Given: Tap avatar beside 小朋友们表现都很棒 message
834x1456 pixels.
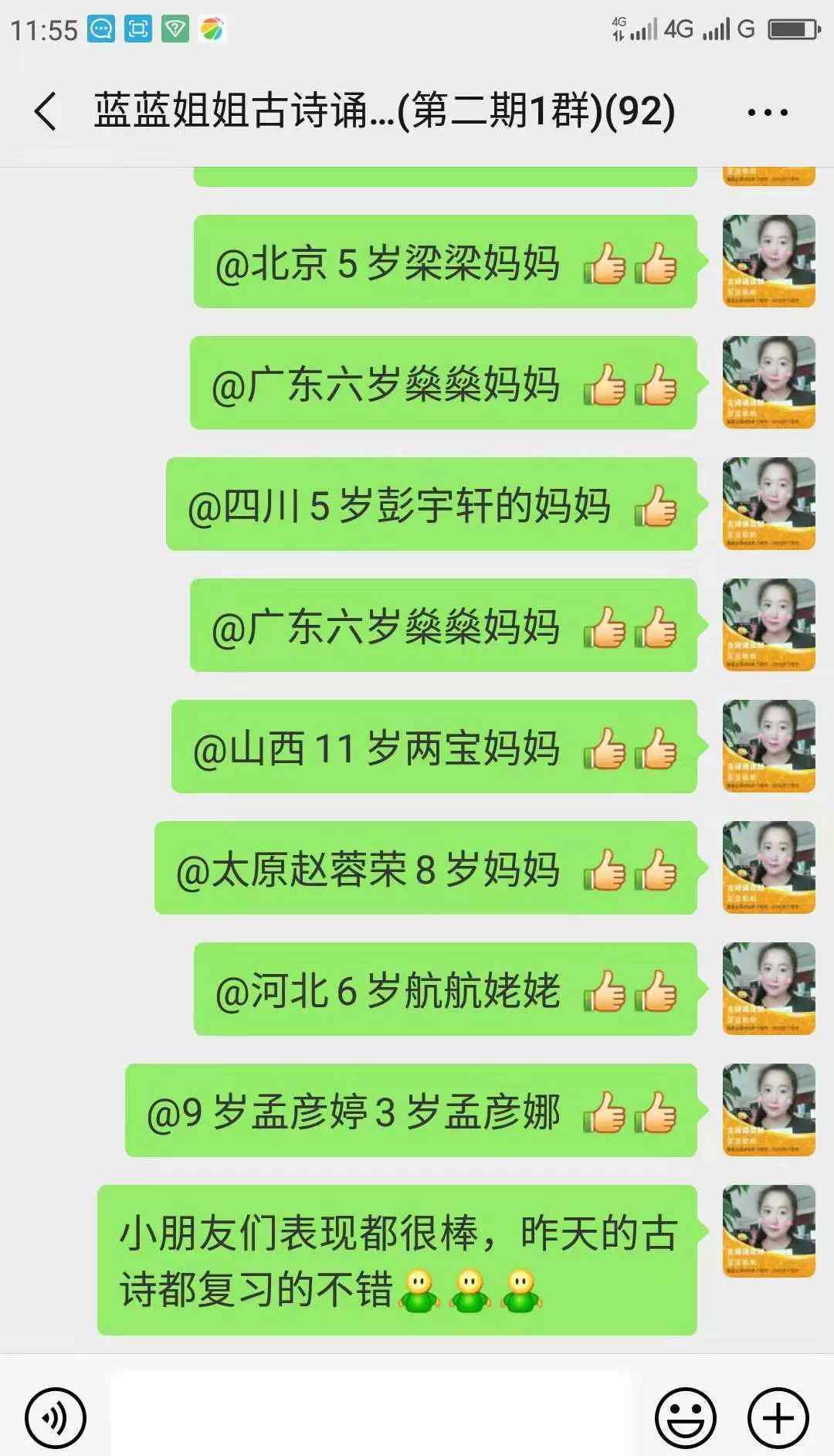Looking at the screenshot, I should 769,1231.
